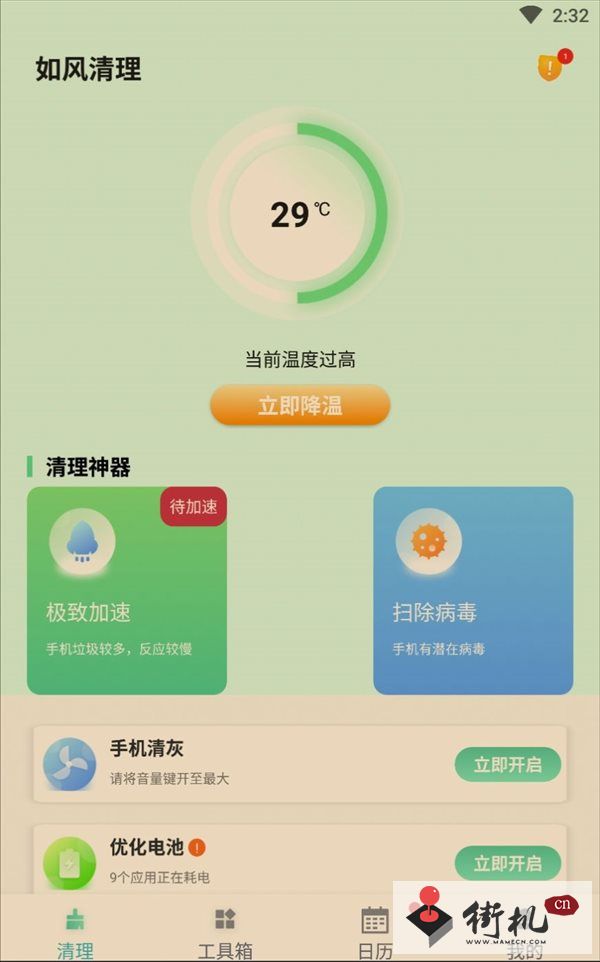Start 优化电池 with its 立即开启 button
600x962 pixels.
507,863
